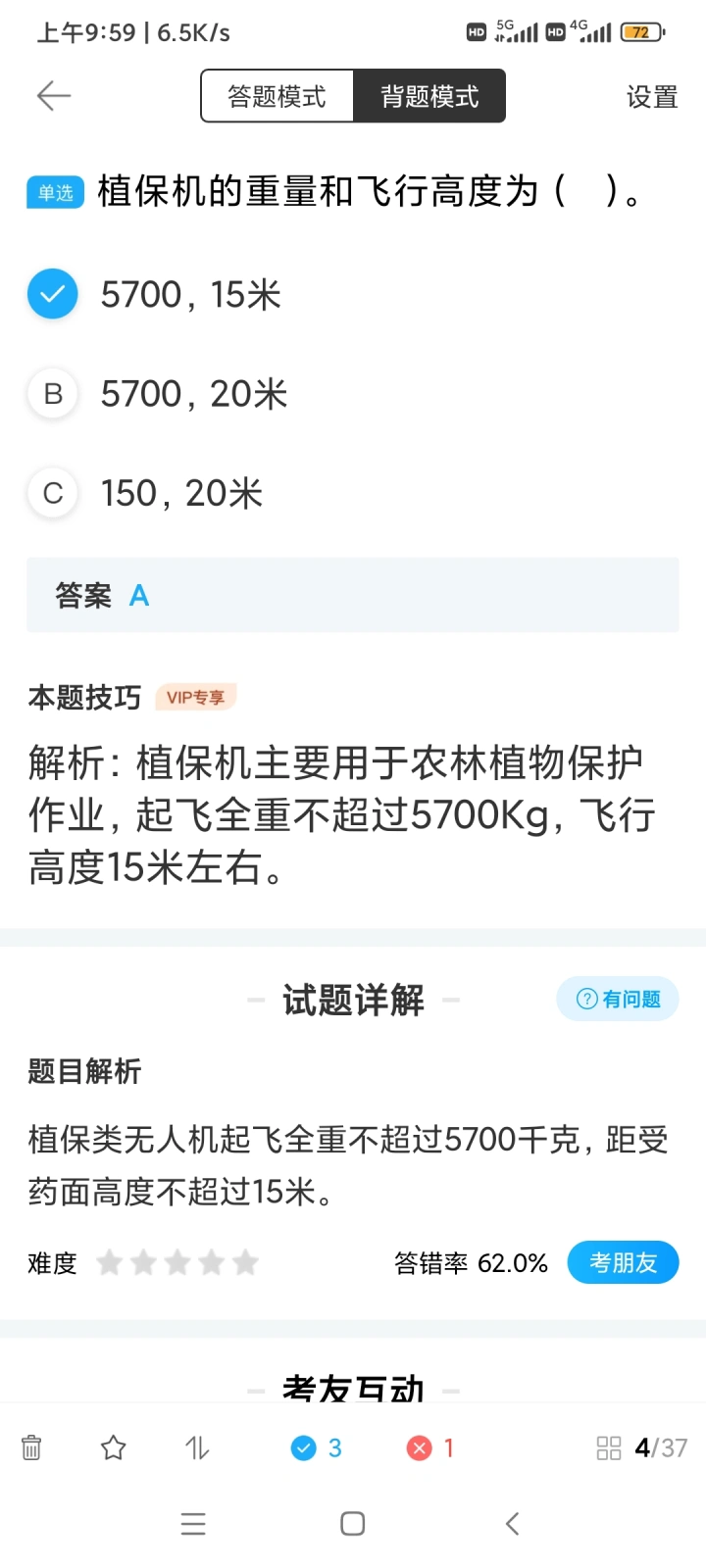The height and width of the screenshot is (1568, 706).
Task: Go back using the top arrow
Action: [x=54, y=95]
